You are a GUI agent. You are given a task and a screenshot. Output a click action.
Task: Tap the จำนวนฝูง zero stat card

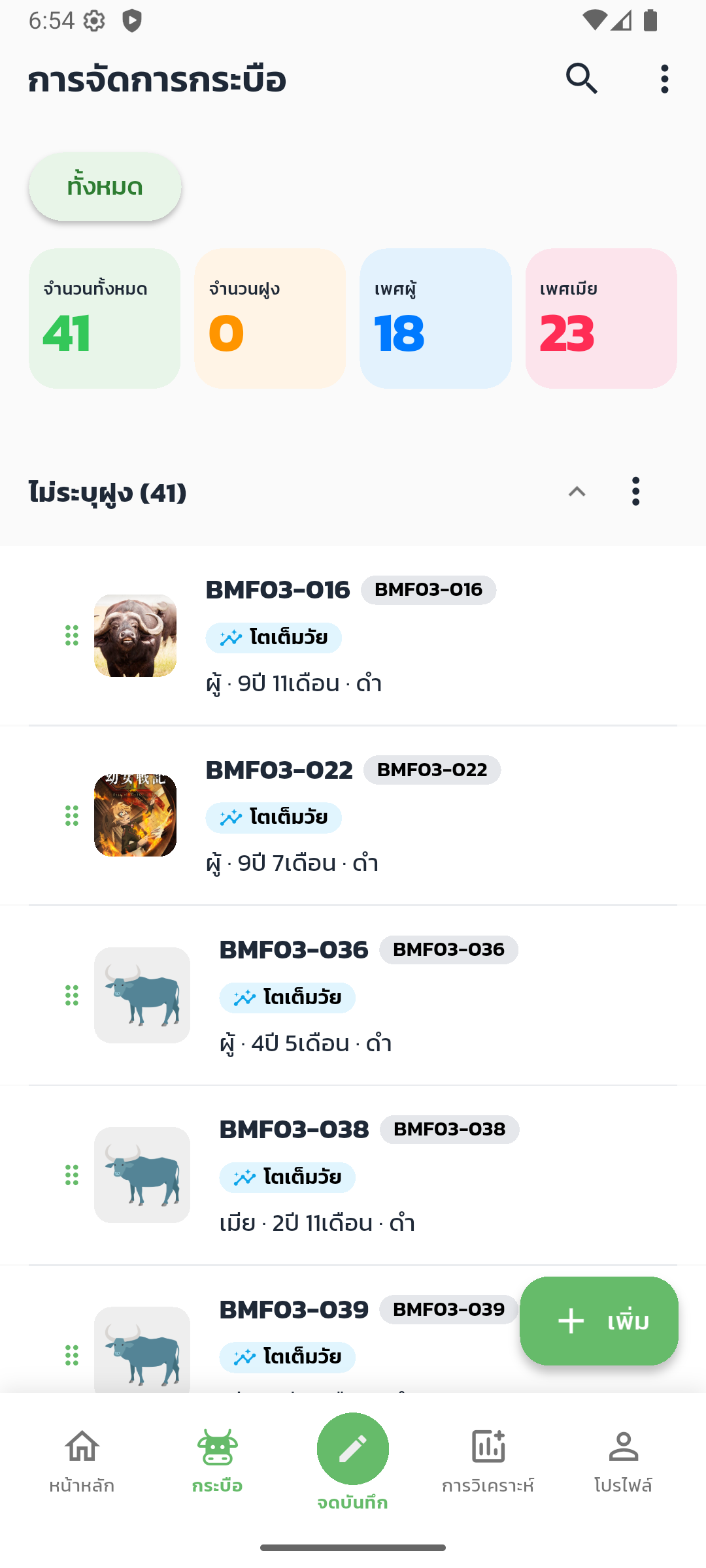[270, 316]
